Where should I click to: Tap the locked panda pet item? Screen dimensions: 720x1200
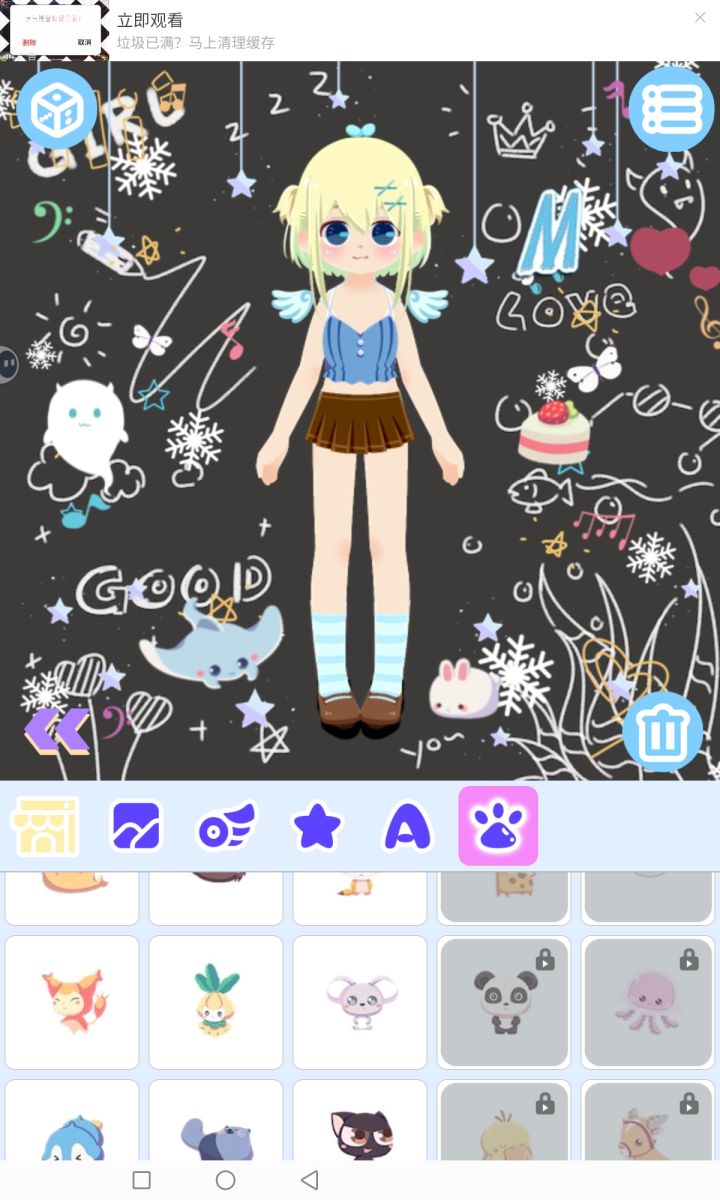coord(504,1001)
